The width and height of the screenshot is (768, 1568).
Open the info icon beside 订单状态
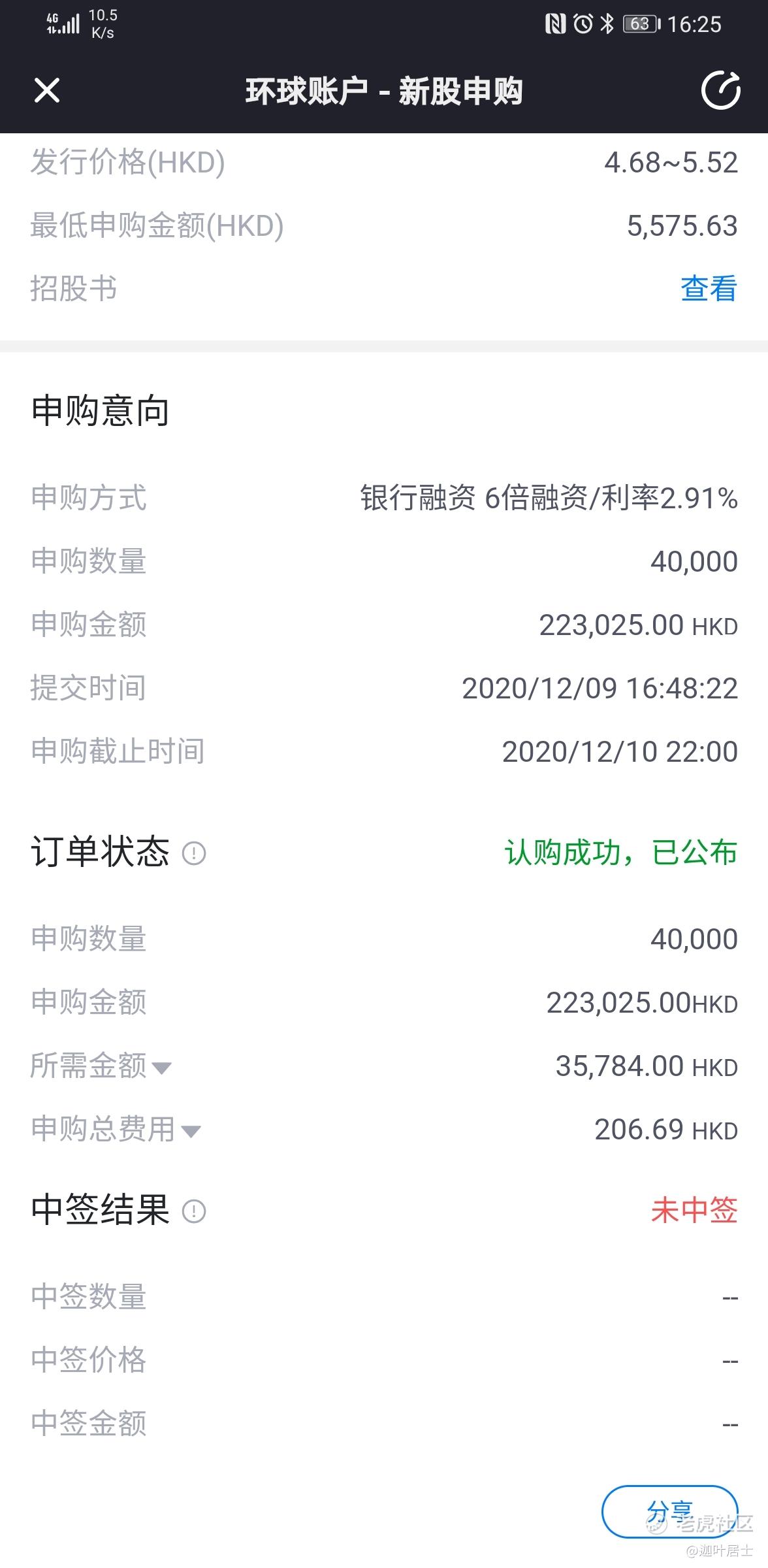[194, 853]
